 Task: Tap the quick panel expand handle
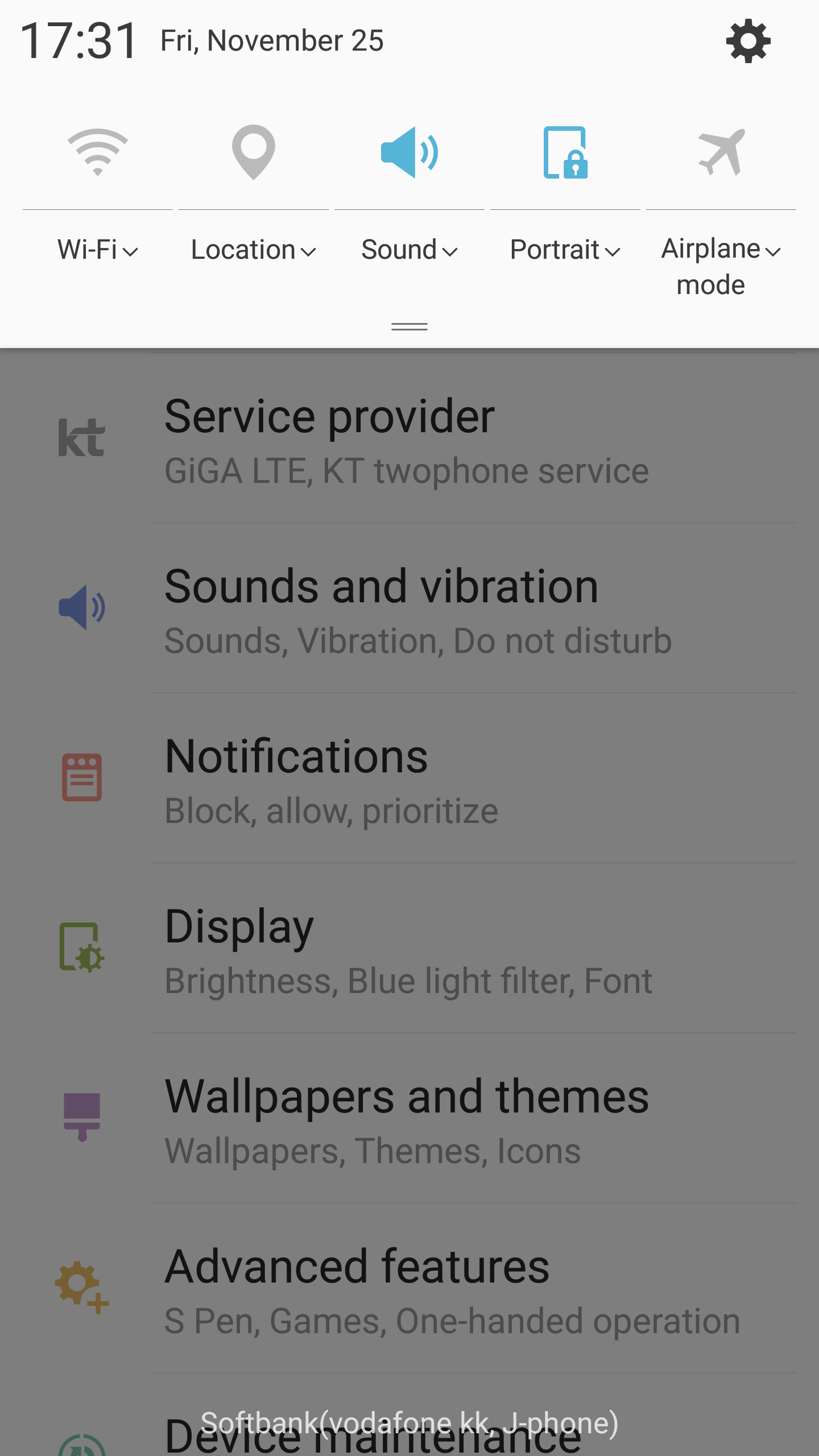[x=409, y=326]
